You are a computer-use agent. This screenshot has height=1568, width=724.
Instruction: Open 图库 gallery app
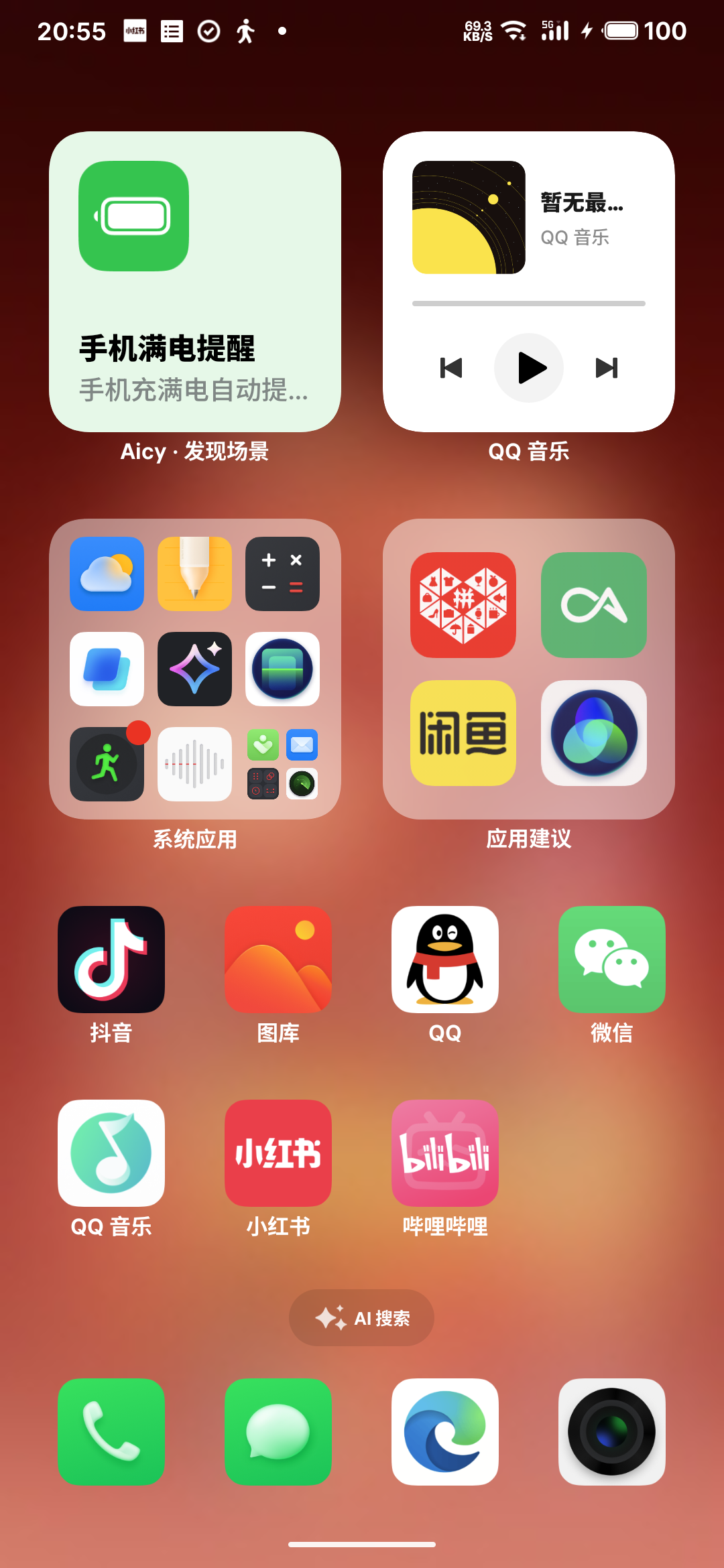coord(278,960)
